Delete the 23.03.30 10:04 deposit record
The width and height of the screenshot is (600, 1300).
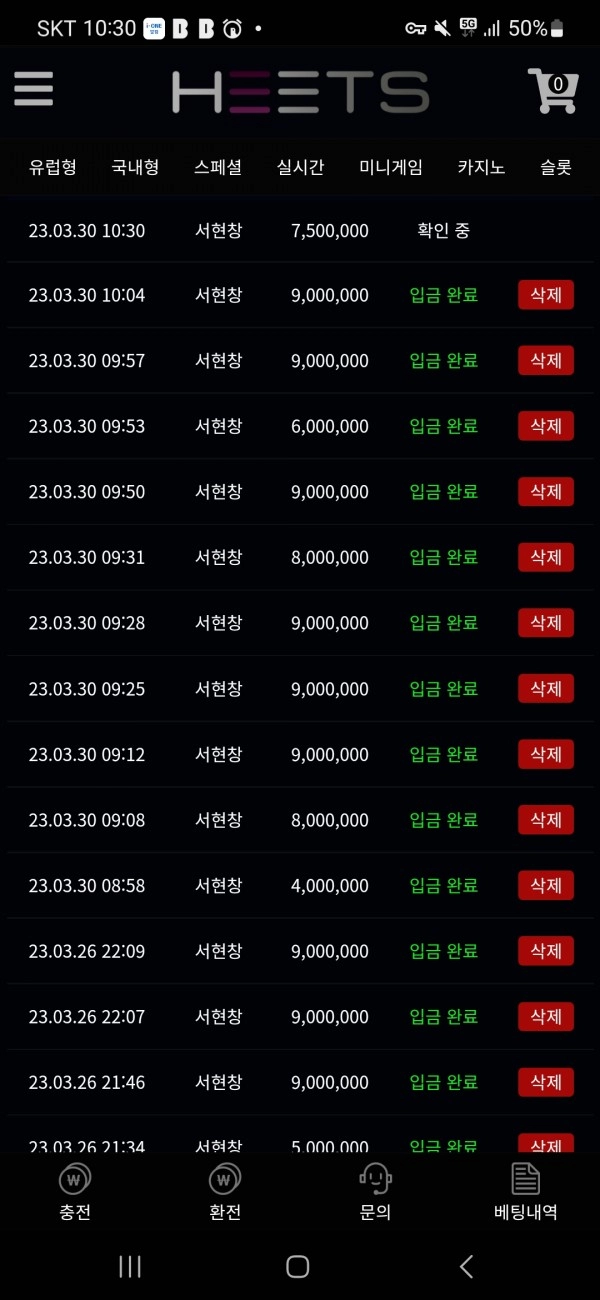click(x=546, y=295)
